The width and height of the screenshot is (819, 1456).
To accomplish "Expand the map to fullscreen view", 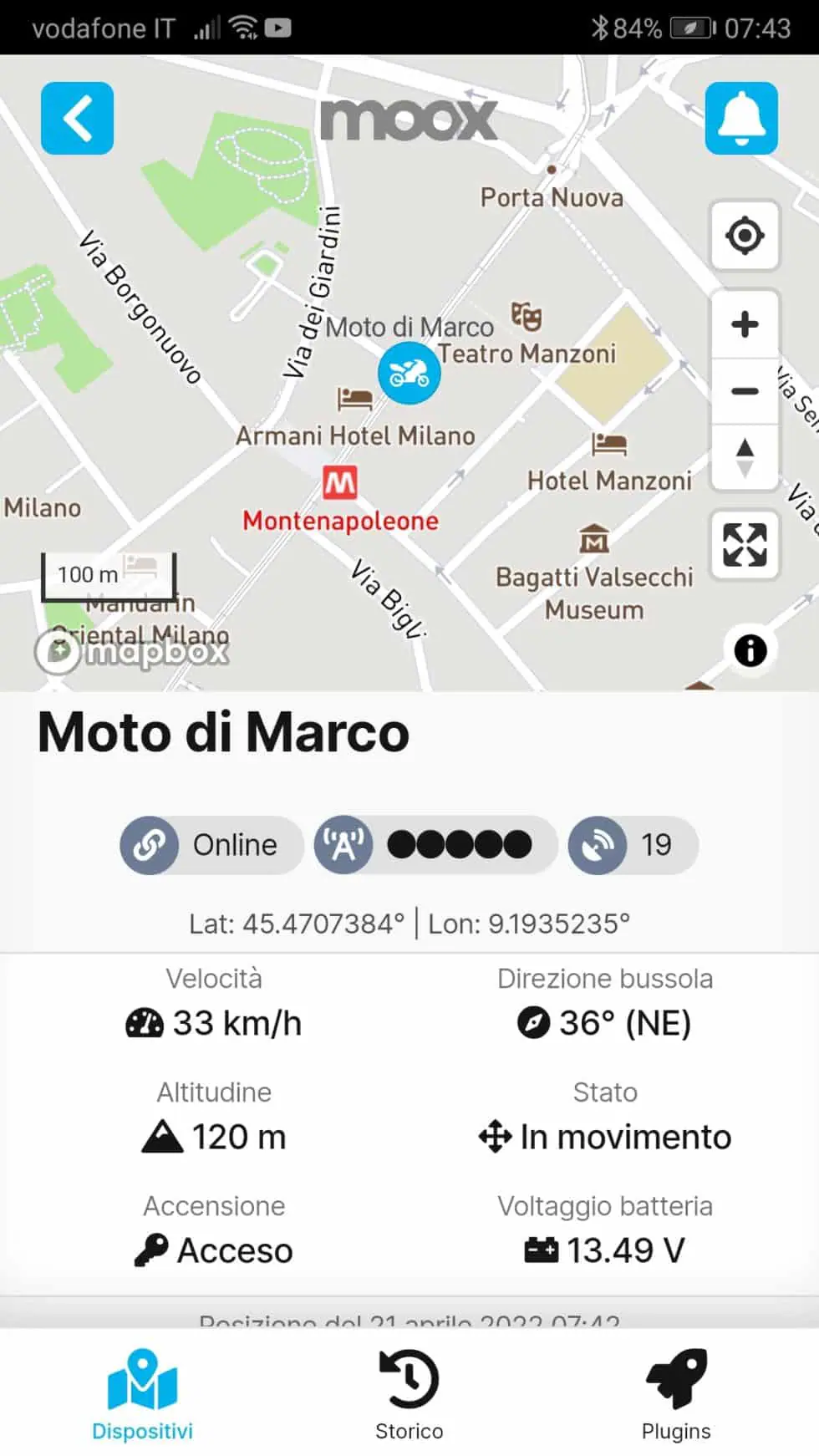I will (744, 545).
